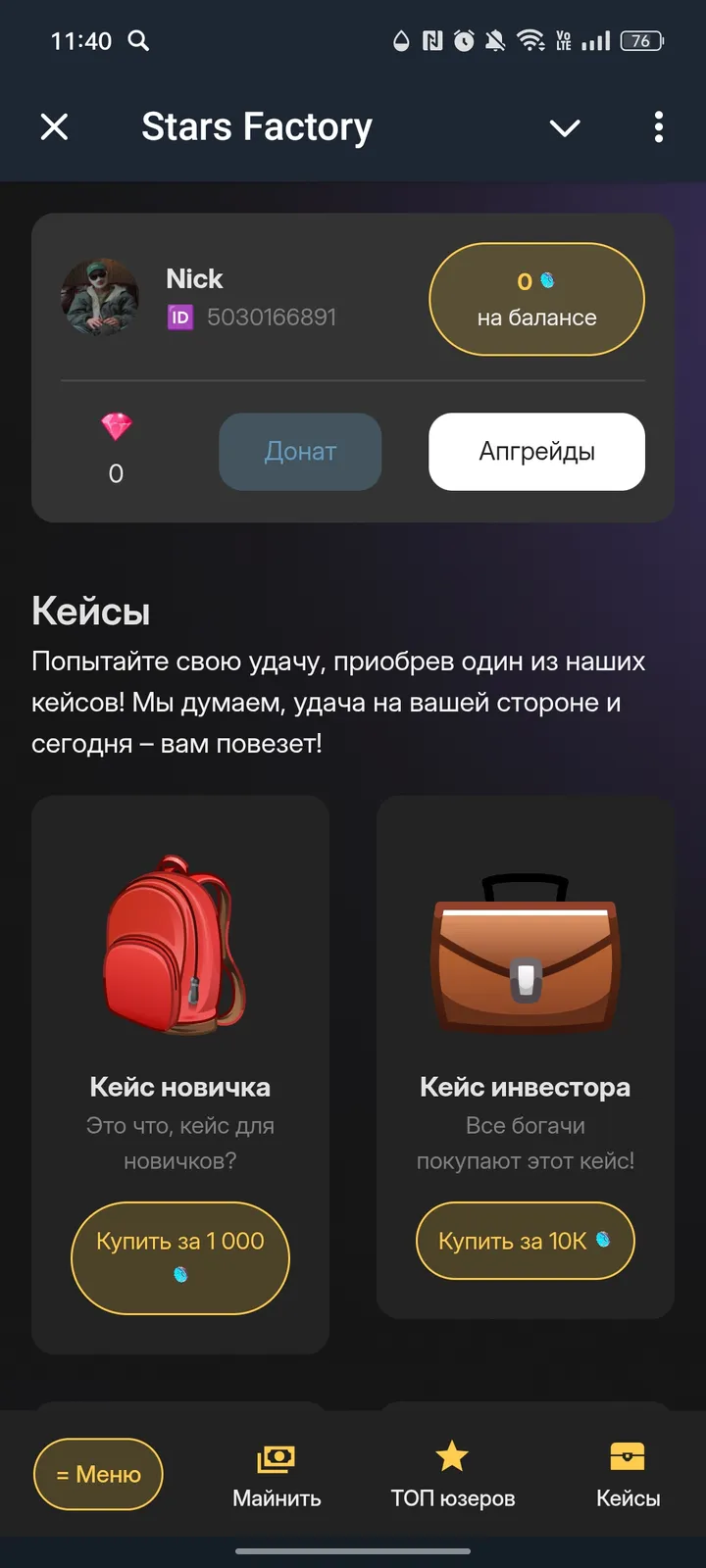Viewport: 706px width, 1568px height.
Task: Switch to the ТОП юзеров tab
Action: tap(452, 1475)
